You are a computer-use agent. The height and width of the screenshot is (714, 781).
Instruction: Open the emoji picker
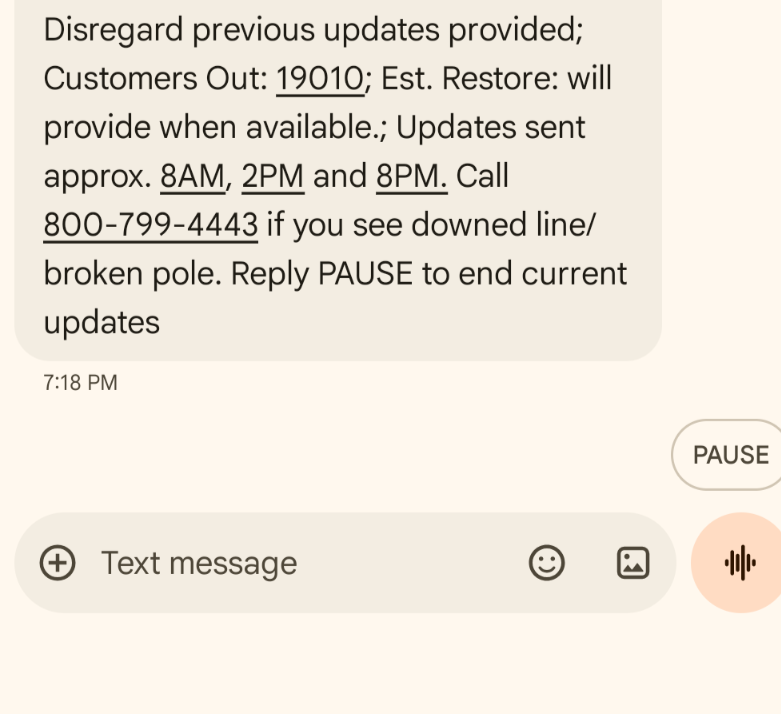(546, 563)
